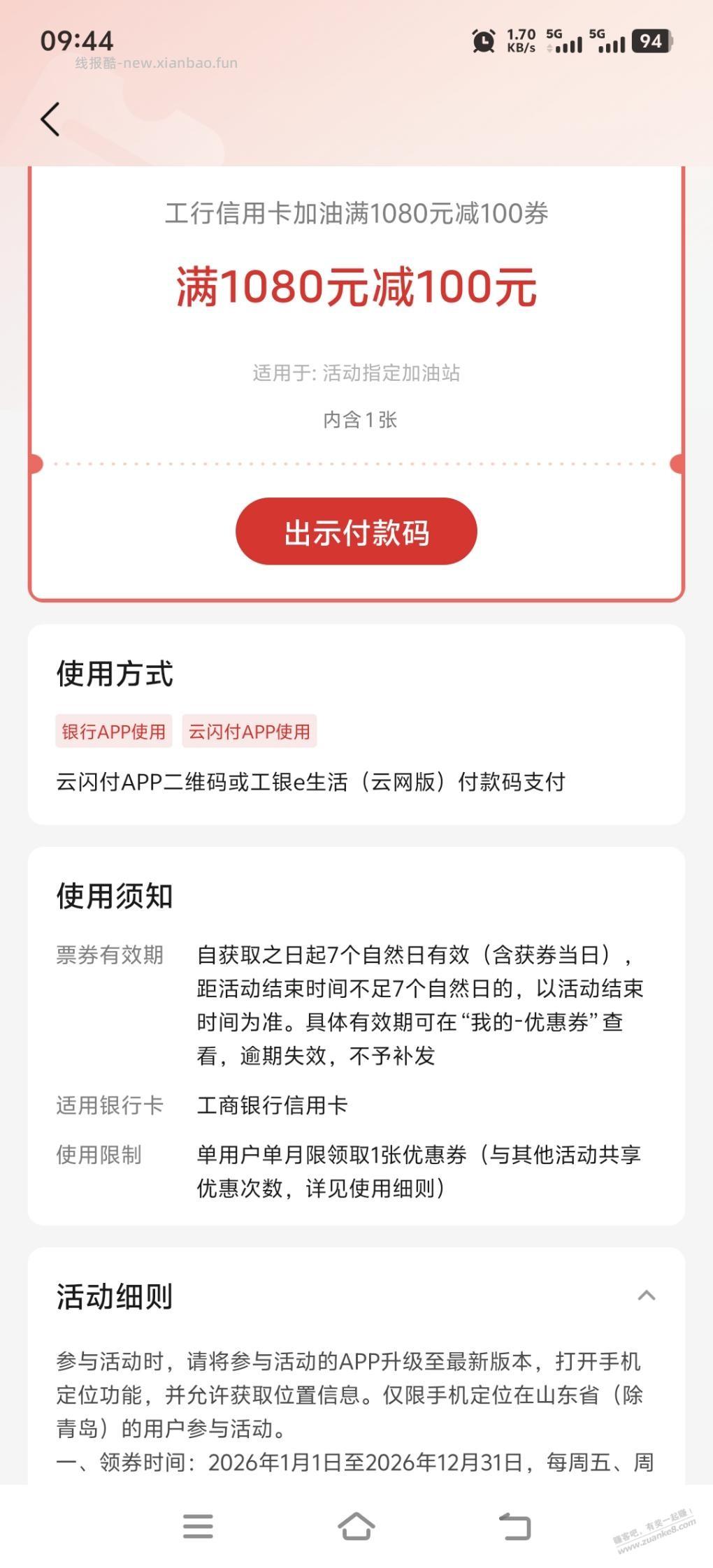This screenshot has height=1568, width=713.
Task: Tap the alarm clock icon in the status bar
Action: pos(481,40)
